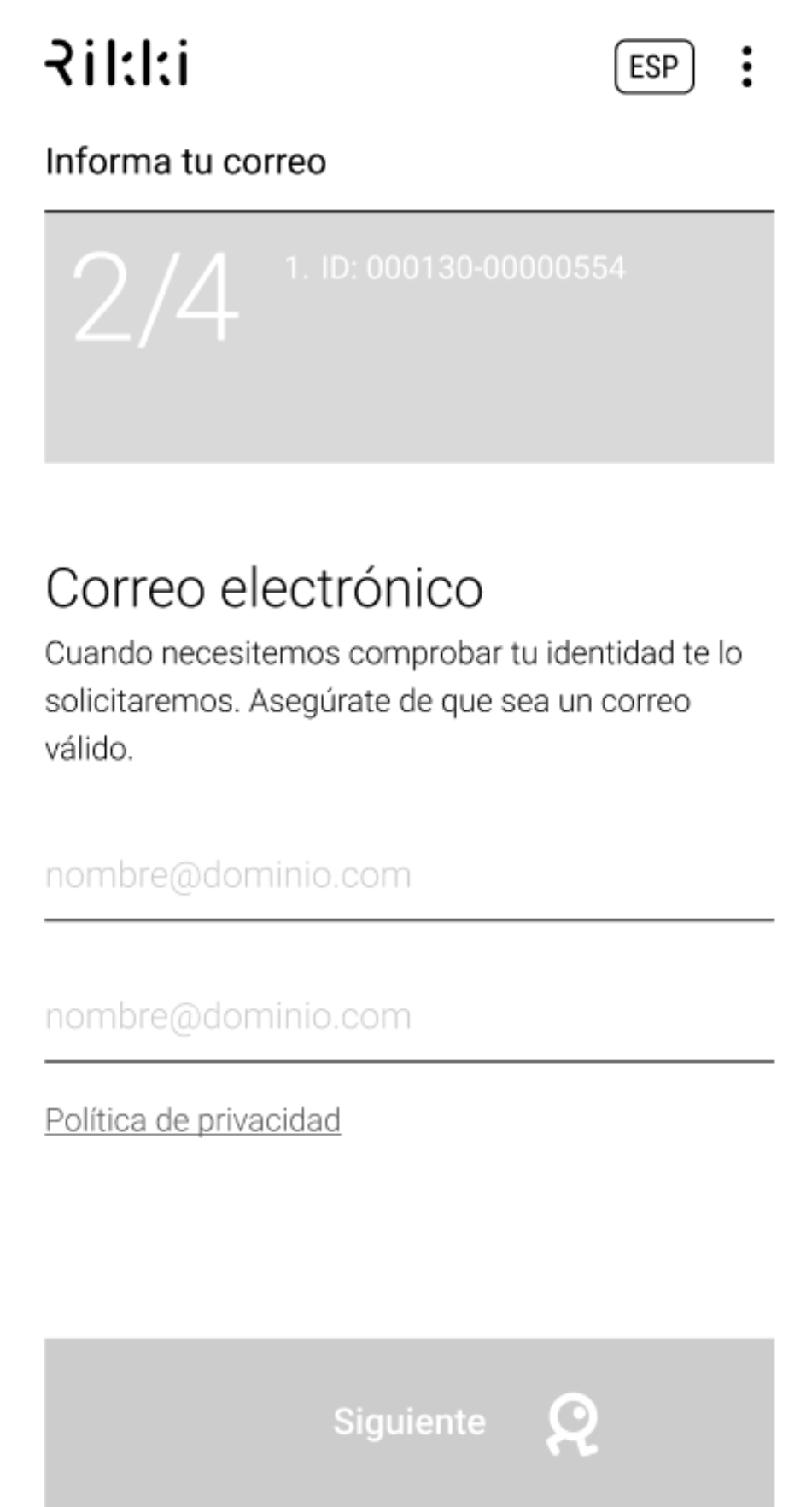This screenshot has width=812, height=1507.
Task: Open the language options via ESP
Action: (654, 67)
